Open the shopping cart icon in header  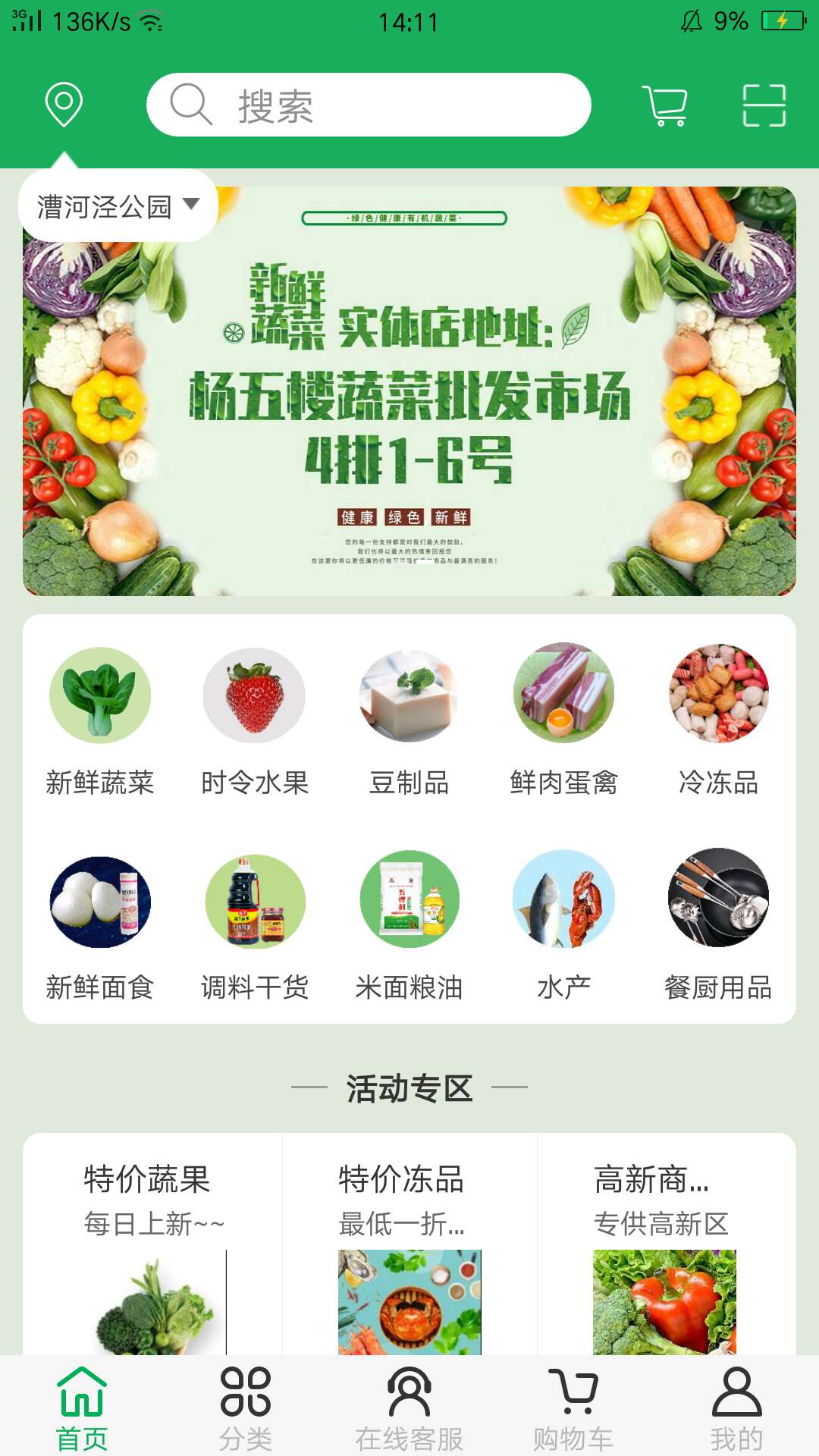click(665, 105)
